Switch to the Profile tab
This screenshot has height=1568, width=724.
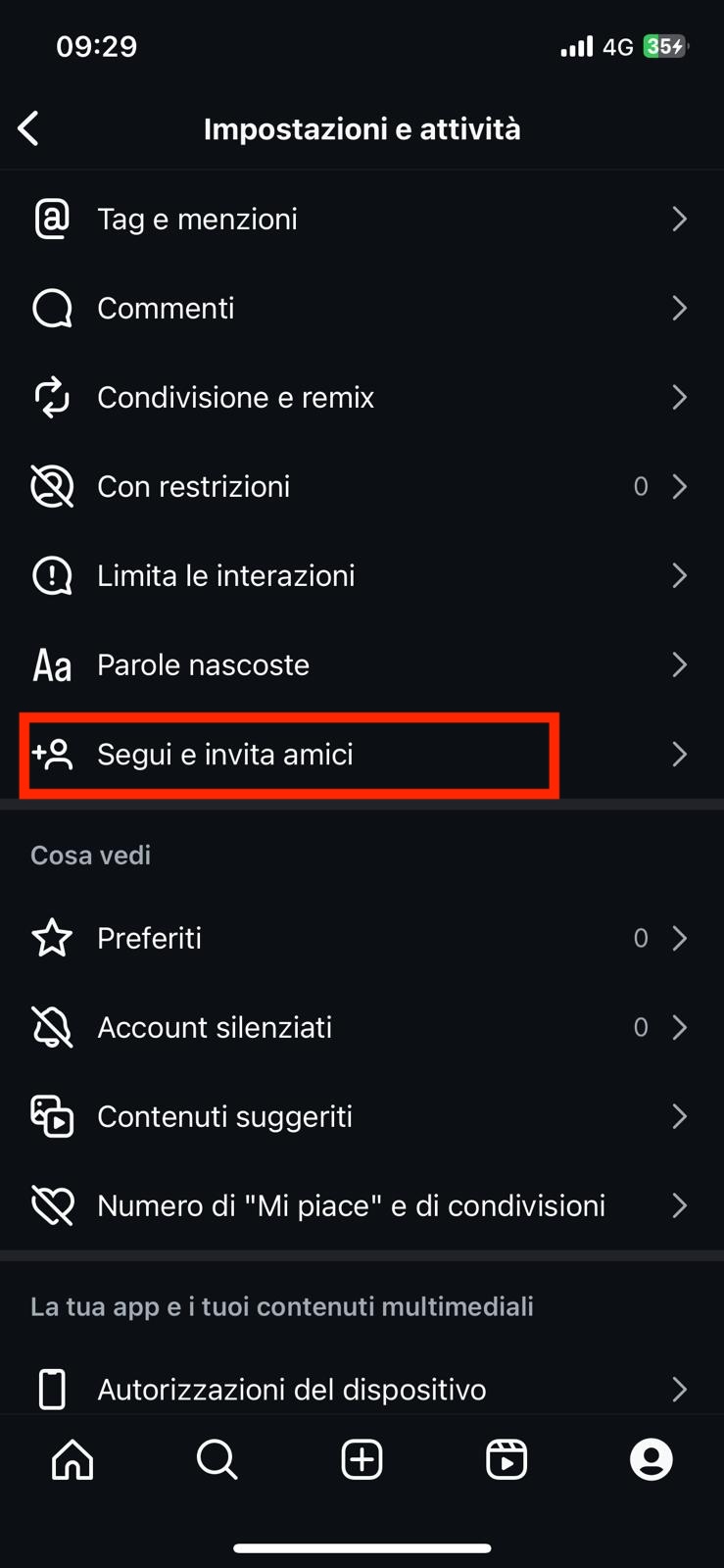pyautogui.click(x=652, y=1459)
